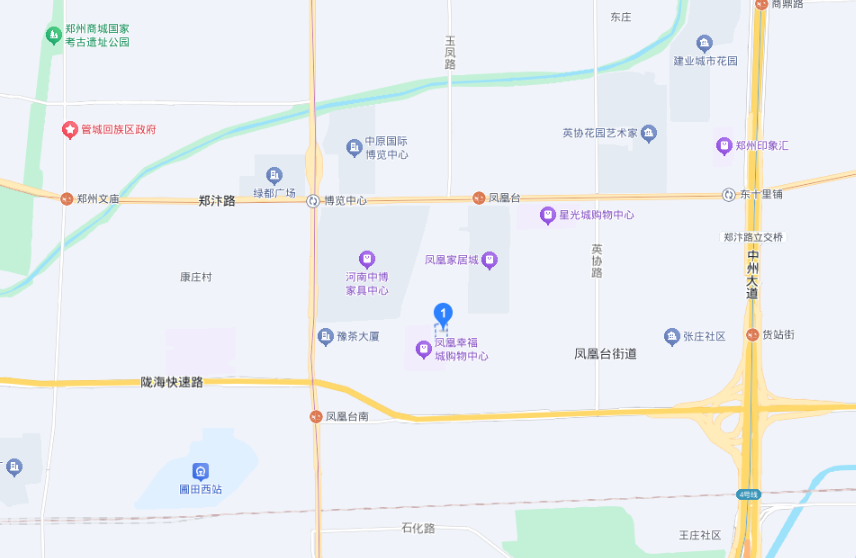The image size is (856, 558).
Task: Select the 豫茶大厦 building marker
Action: 325,337
